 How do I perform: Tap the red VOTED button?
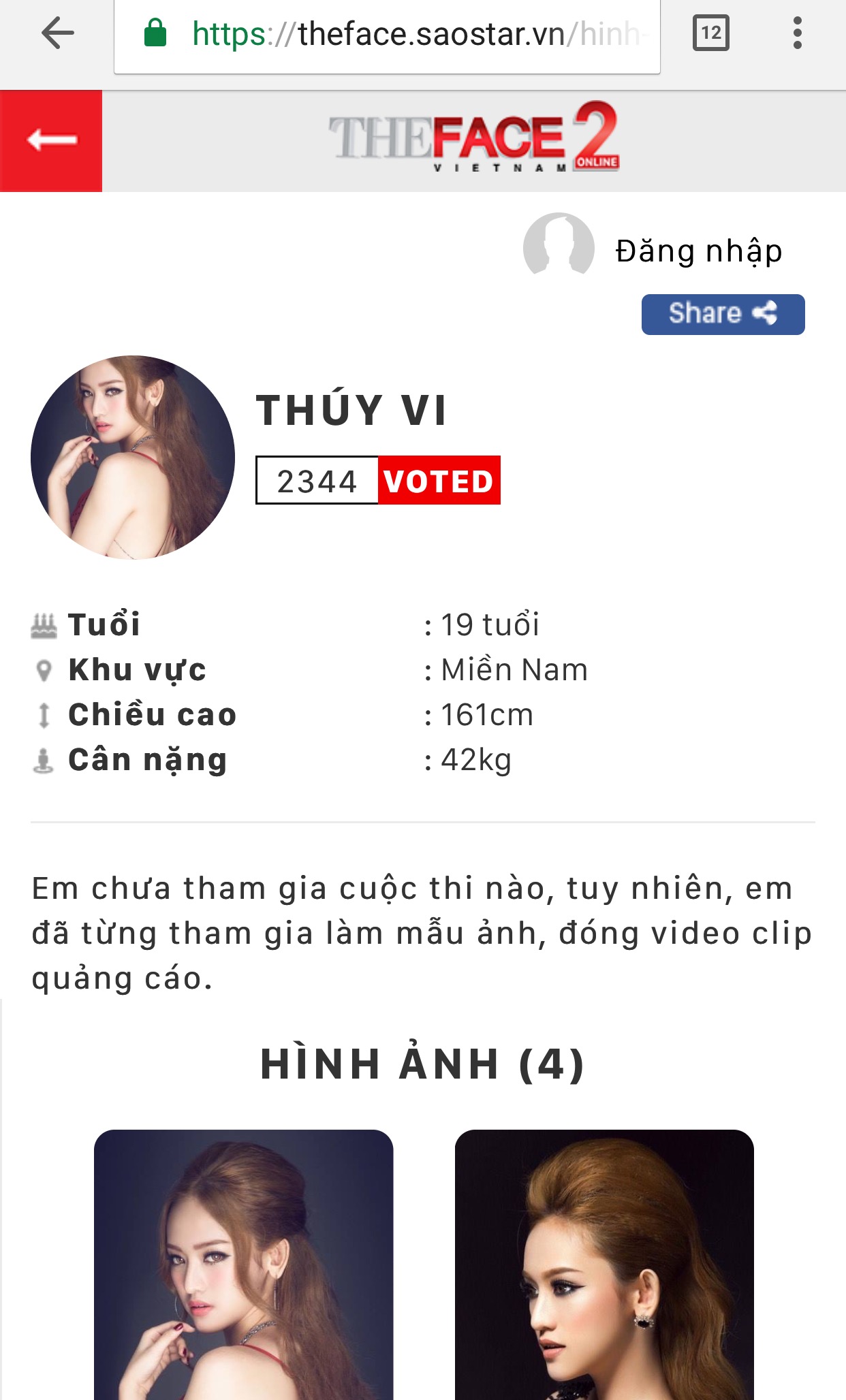point(439,481)
